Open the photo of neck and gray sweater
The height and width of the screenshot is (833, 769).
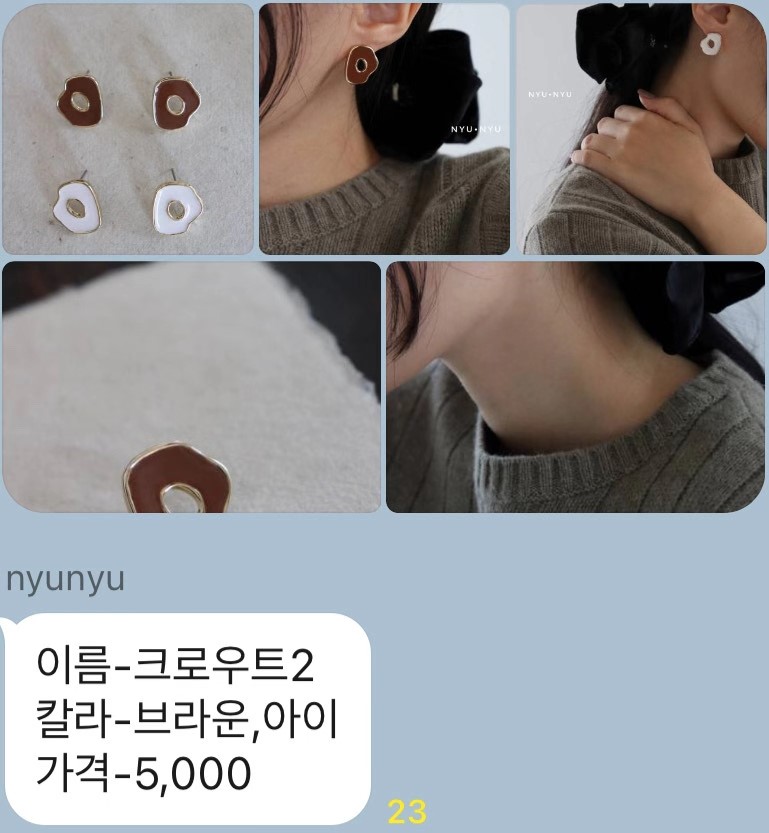(575, 387)
